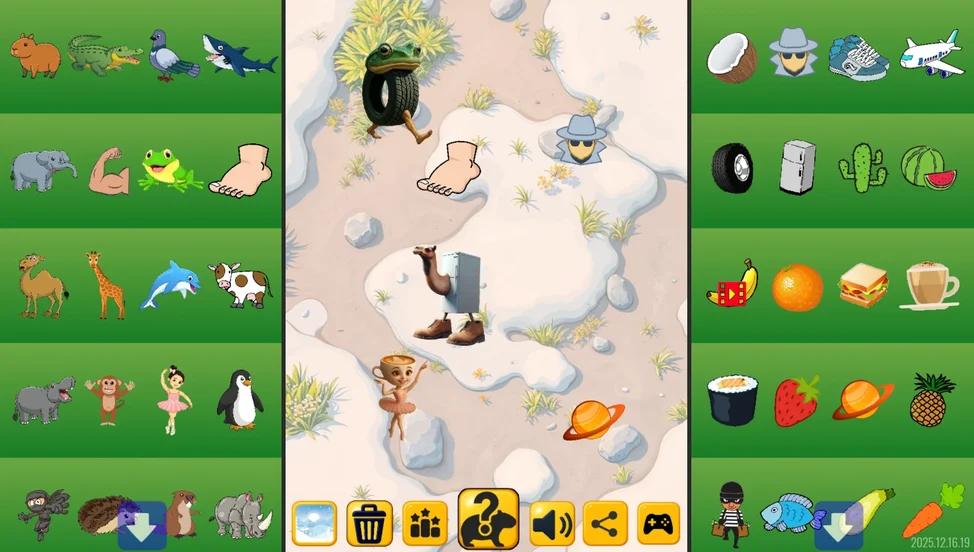Share this creation
974x552 pixels.
605,523
